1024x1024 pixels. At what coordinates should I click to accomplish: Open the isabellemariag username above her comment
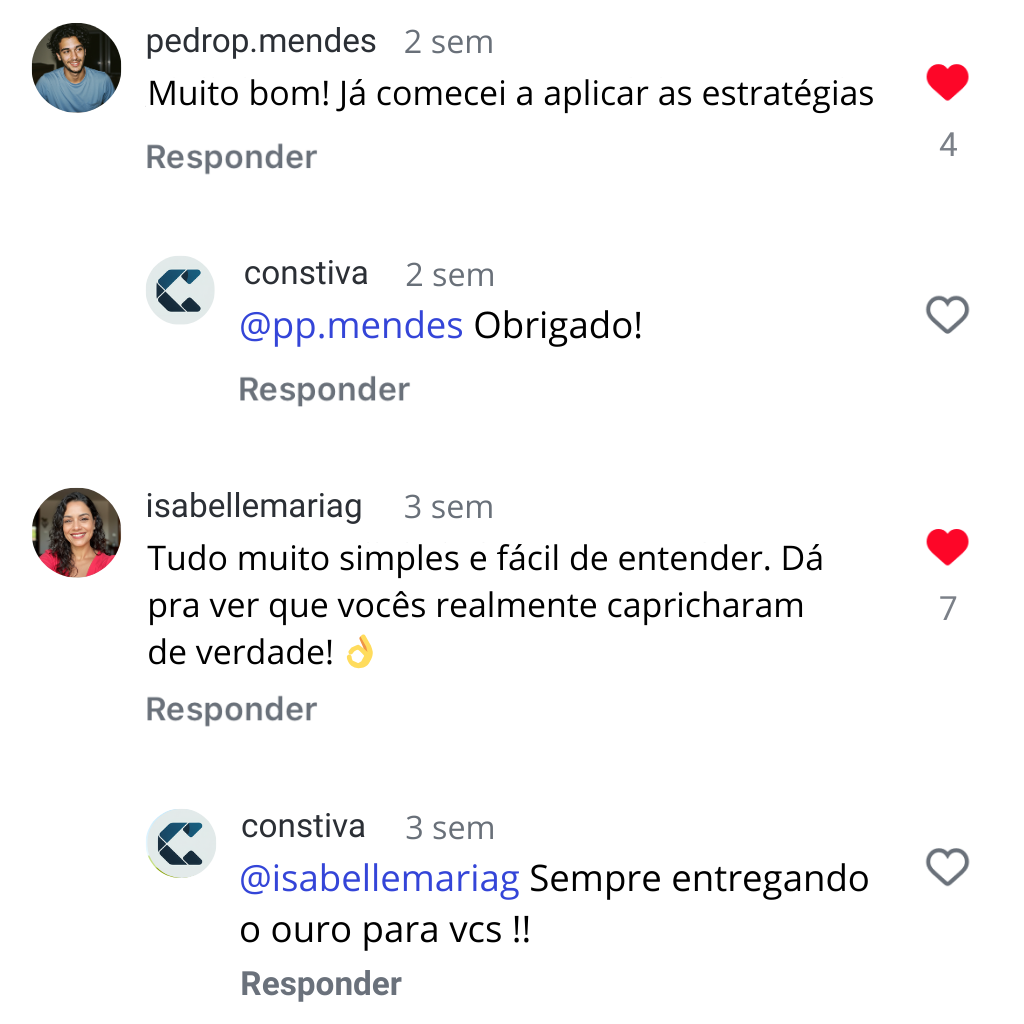[254, 506]
